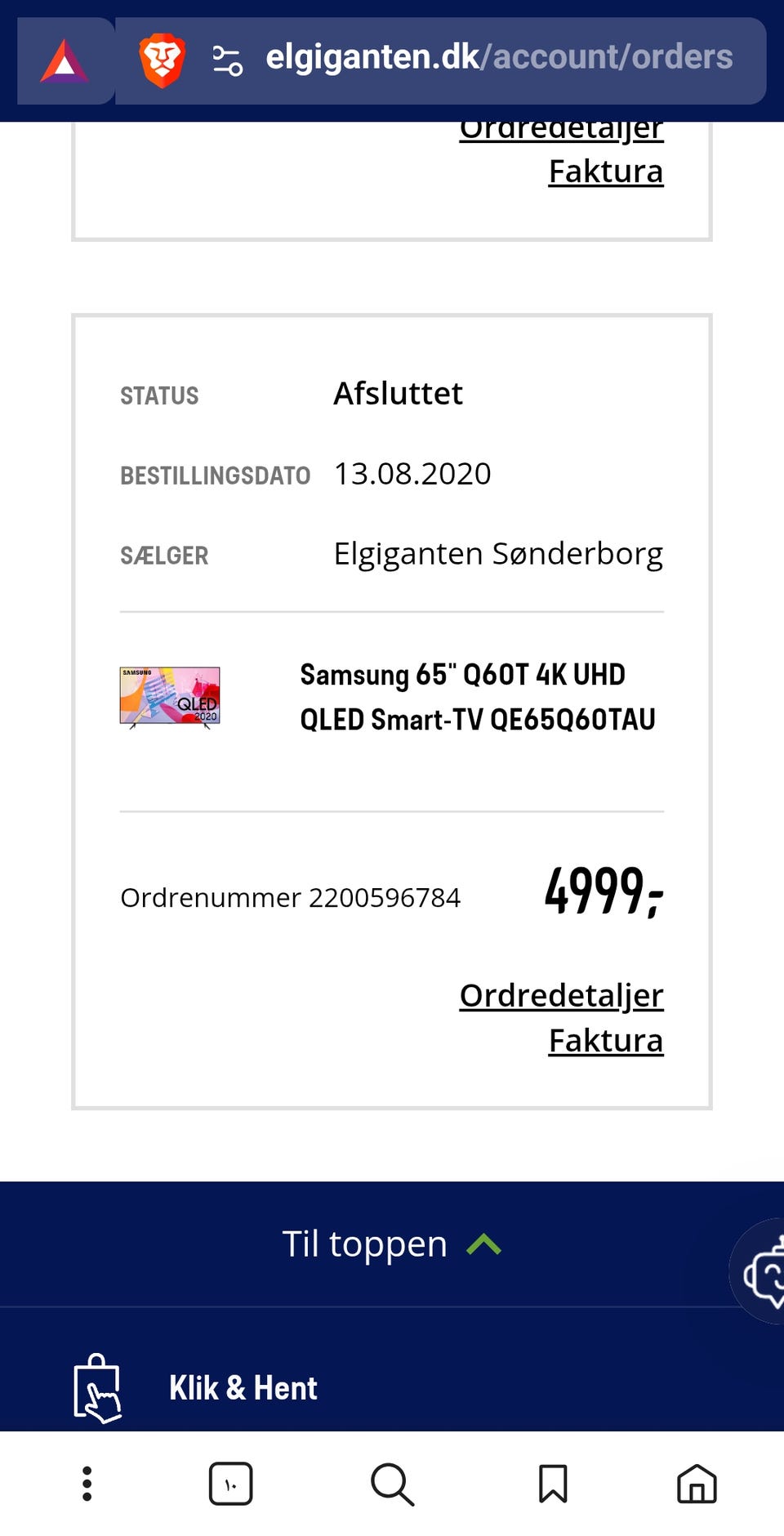Open Brave Shields lion icon

162,57
